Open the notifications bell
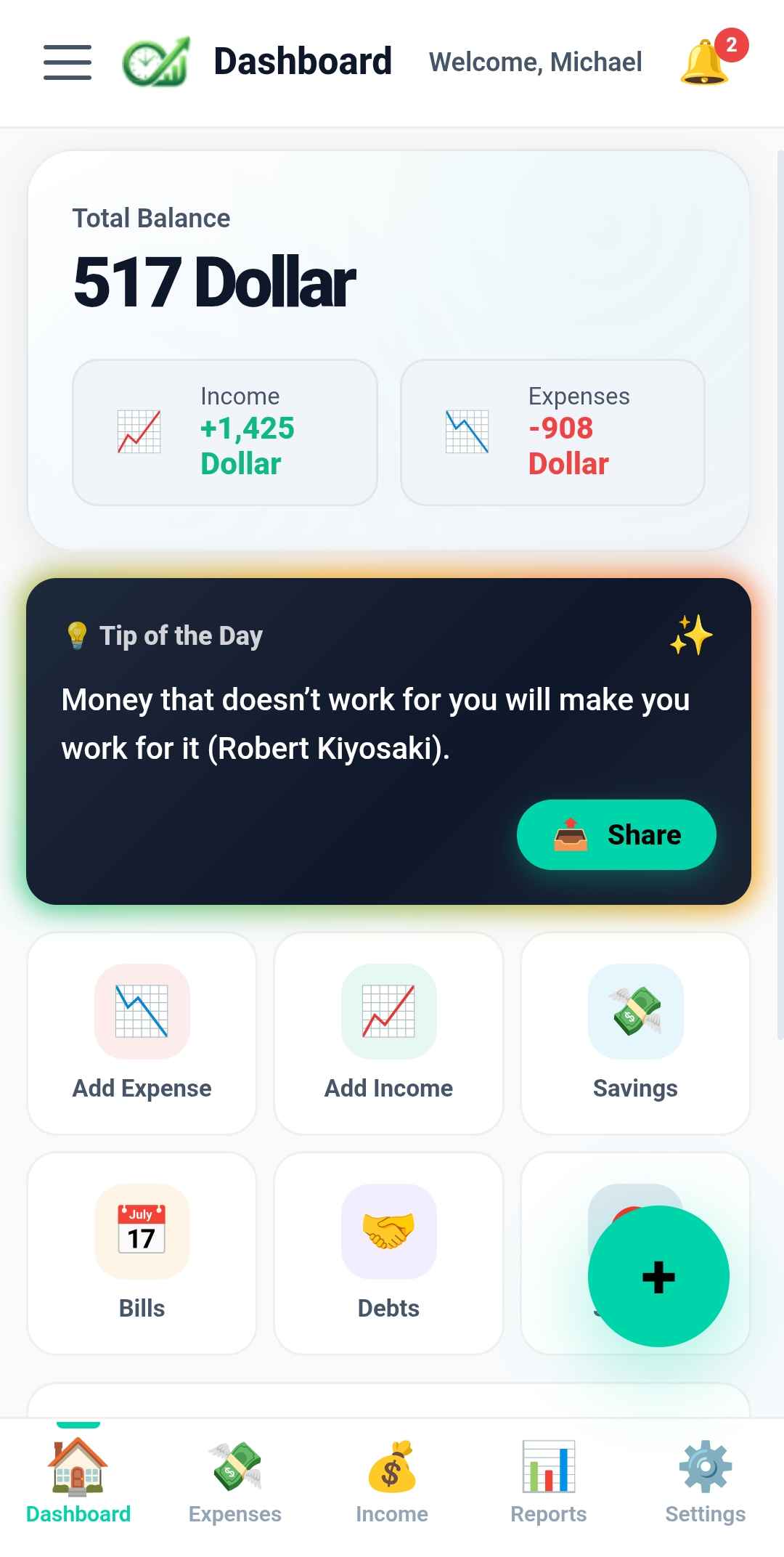Viewport: 784px width, 1557px height. point(705,62)
